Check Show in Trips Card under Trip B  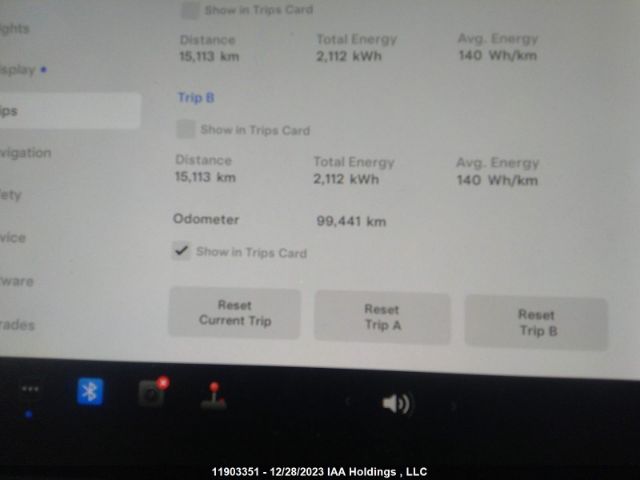click(185, 129)
